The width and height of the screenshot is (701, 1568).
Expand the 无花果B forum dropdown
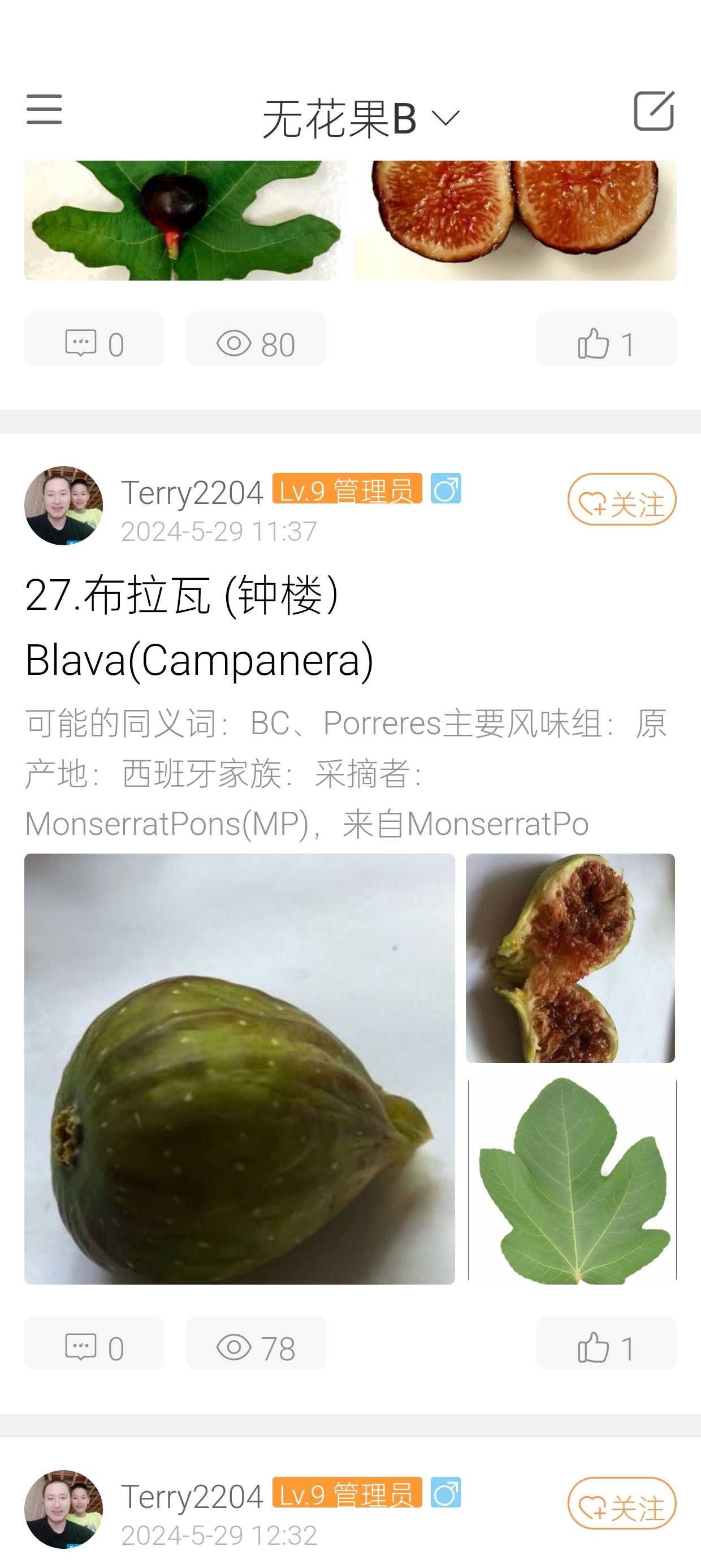(360, 118)
